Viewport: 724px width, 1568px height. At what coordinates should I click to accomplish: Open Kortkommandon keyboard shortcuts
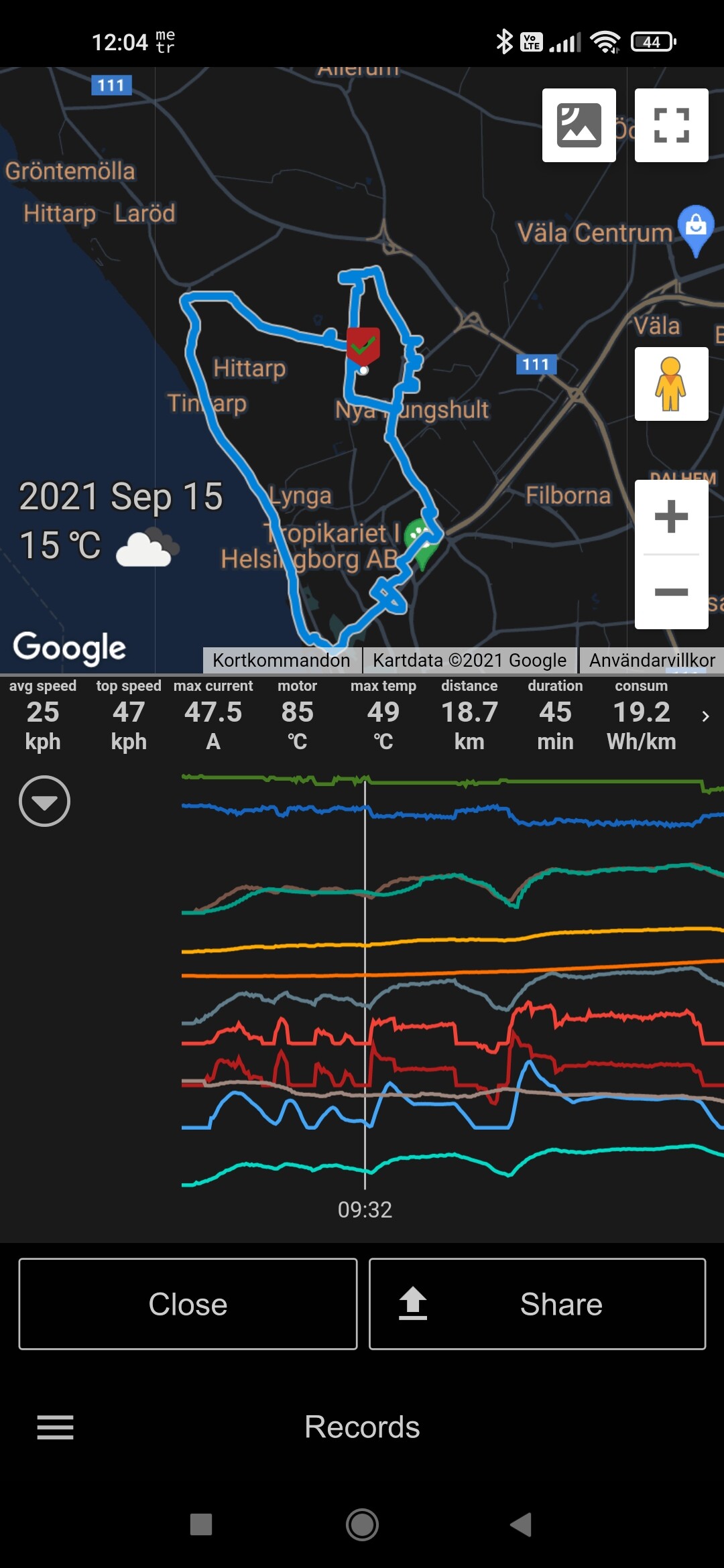[x=281, y=660]
